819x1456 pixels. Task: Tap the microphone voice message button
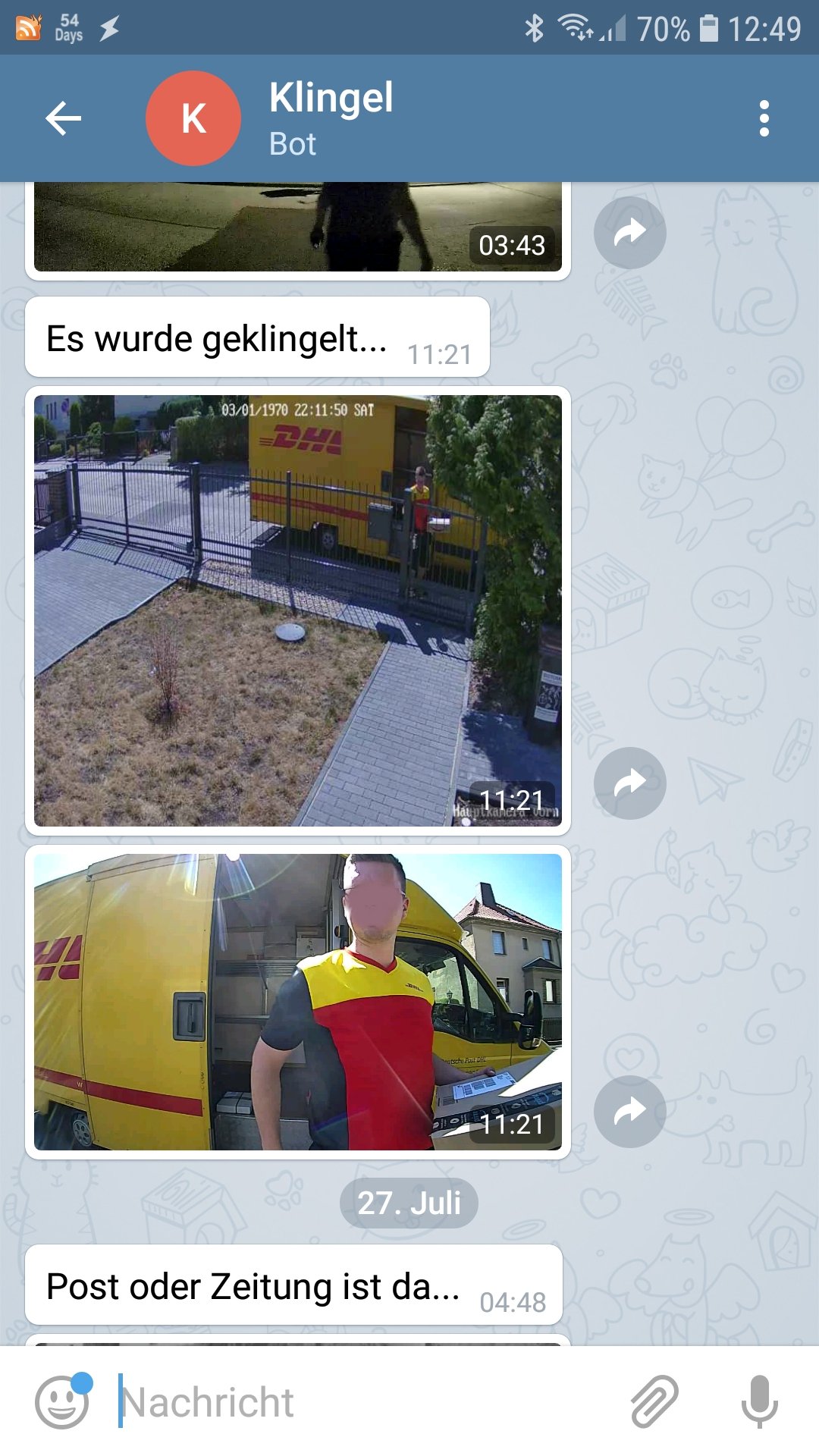(759, 1401)
